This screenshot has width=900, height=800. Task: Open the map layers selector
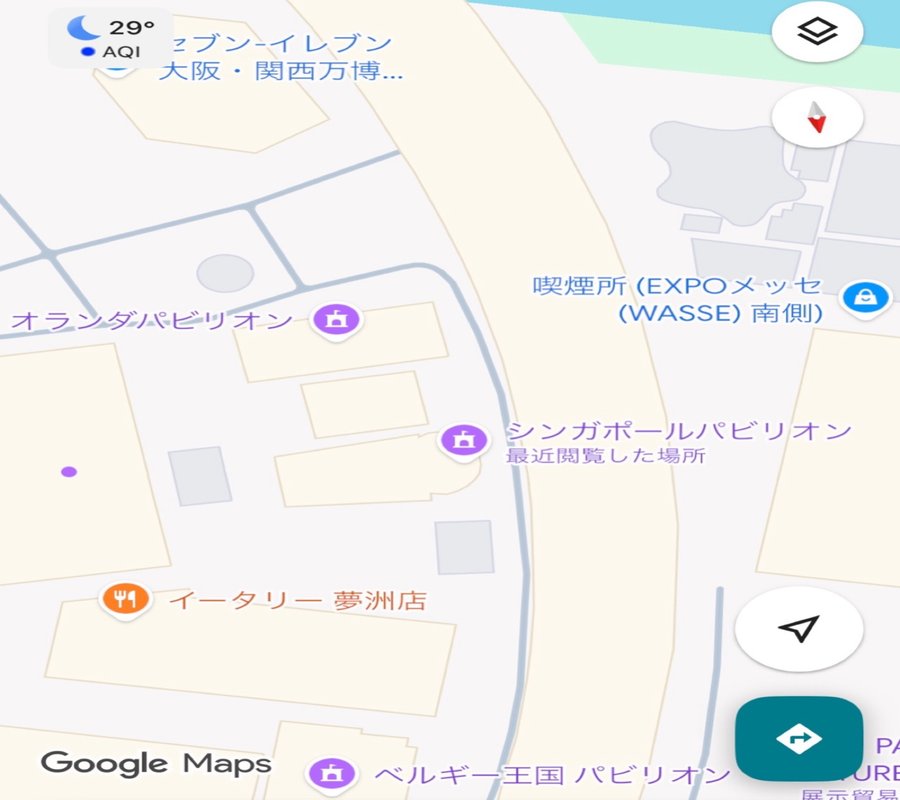click(817, 32)
